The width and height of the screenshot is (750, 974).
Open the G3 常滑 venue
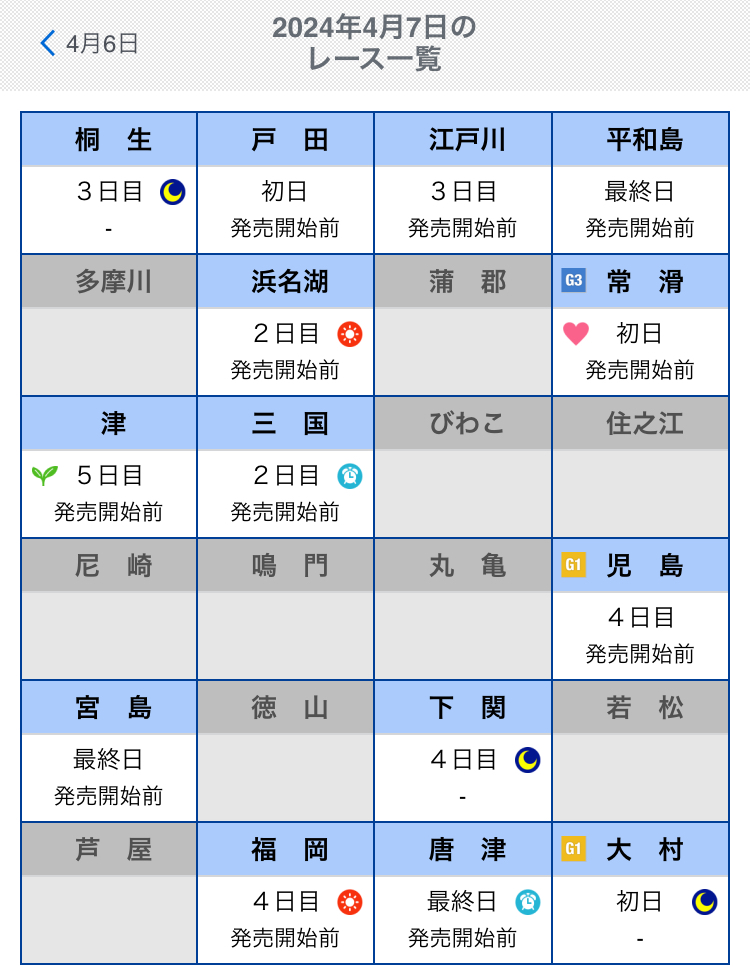[640, 325]
